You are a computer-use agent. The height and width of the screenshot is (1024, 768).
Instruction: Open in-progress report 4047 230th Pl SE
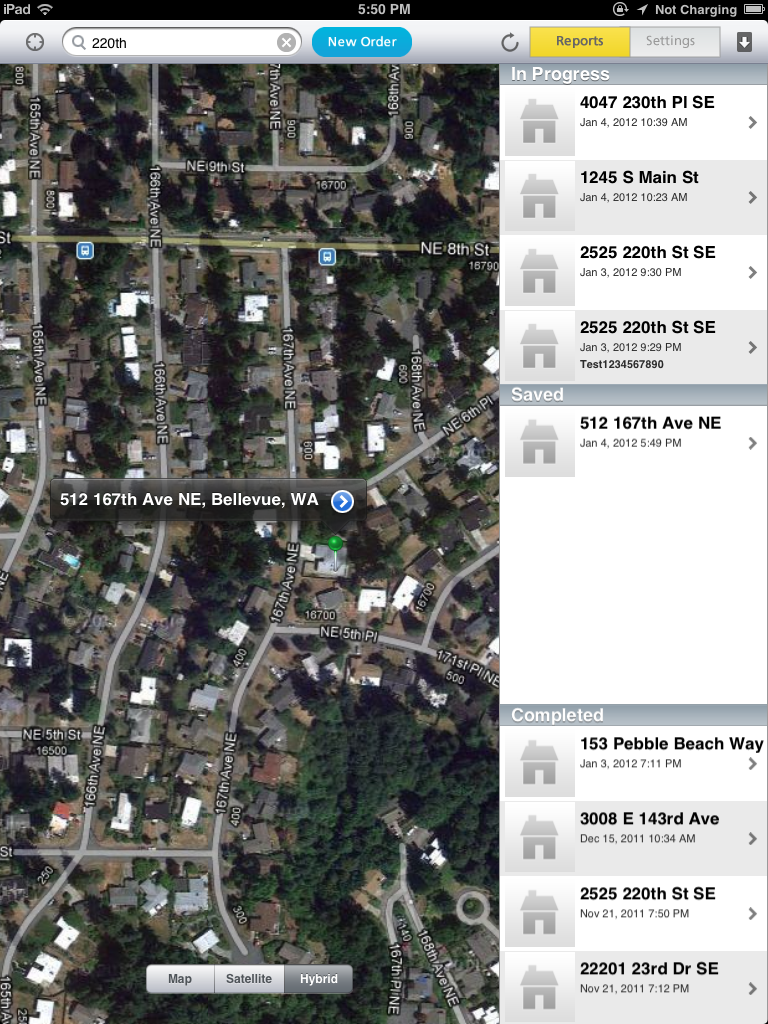pyautogui.click(x=634, y=122)
